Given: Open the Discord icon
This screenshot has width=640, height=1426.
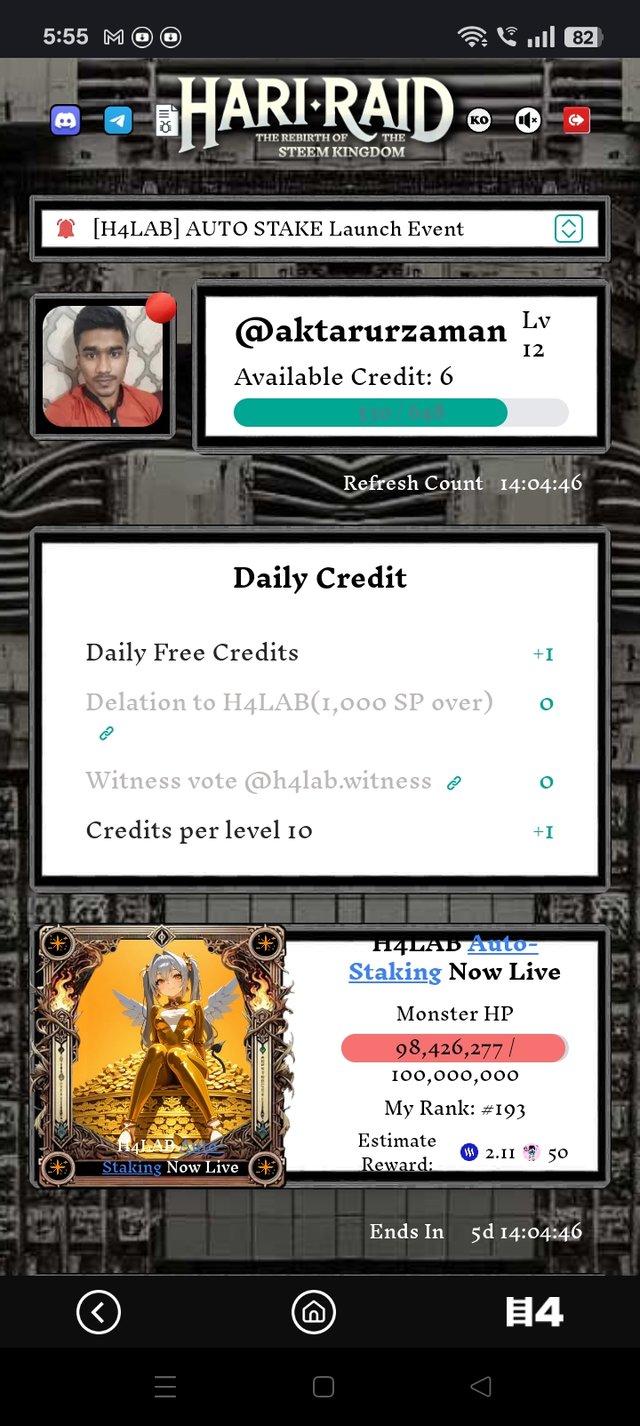Looking at the screenshot, I should (x=65, y=121).
